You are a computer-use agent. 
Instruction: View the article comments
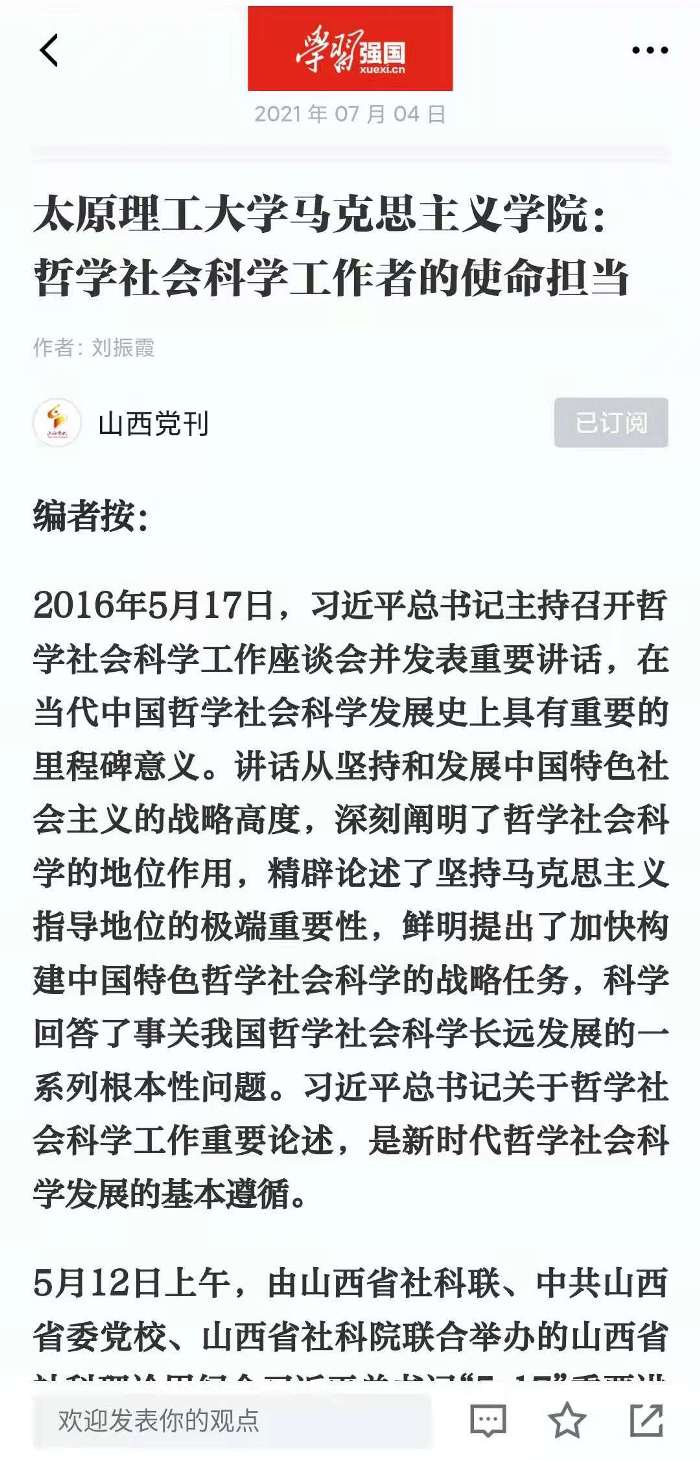(x=488, y=1420)
